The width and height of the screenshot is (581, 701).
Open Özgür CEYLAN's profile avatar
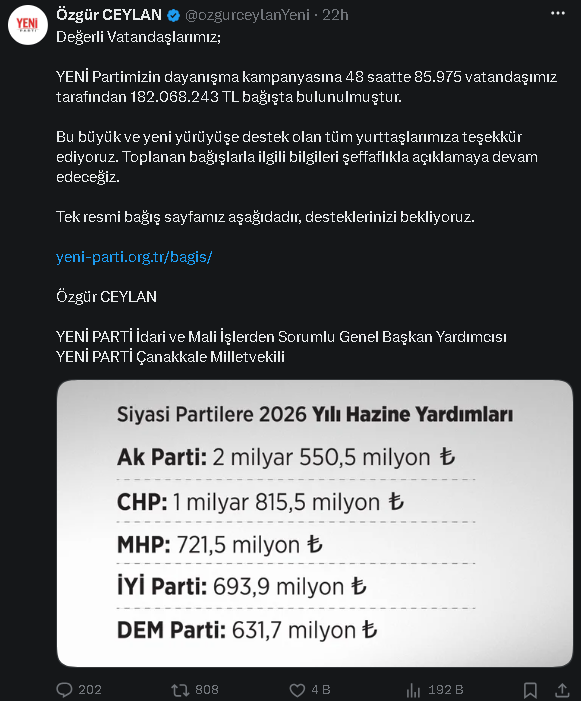click(x=28, y=25)
